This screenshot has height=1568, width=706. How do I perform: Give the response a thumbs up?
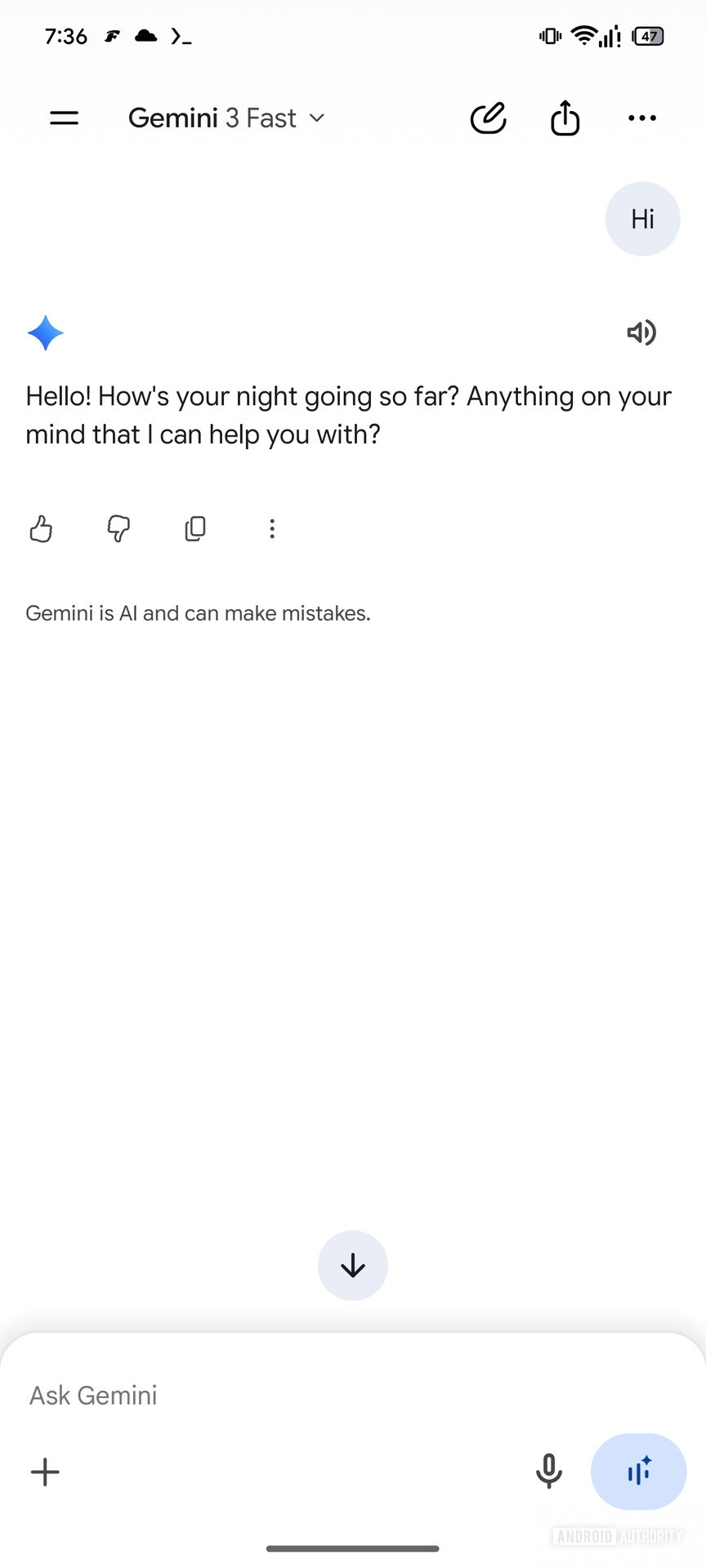[41, 528]
